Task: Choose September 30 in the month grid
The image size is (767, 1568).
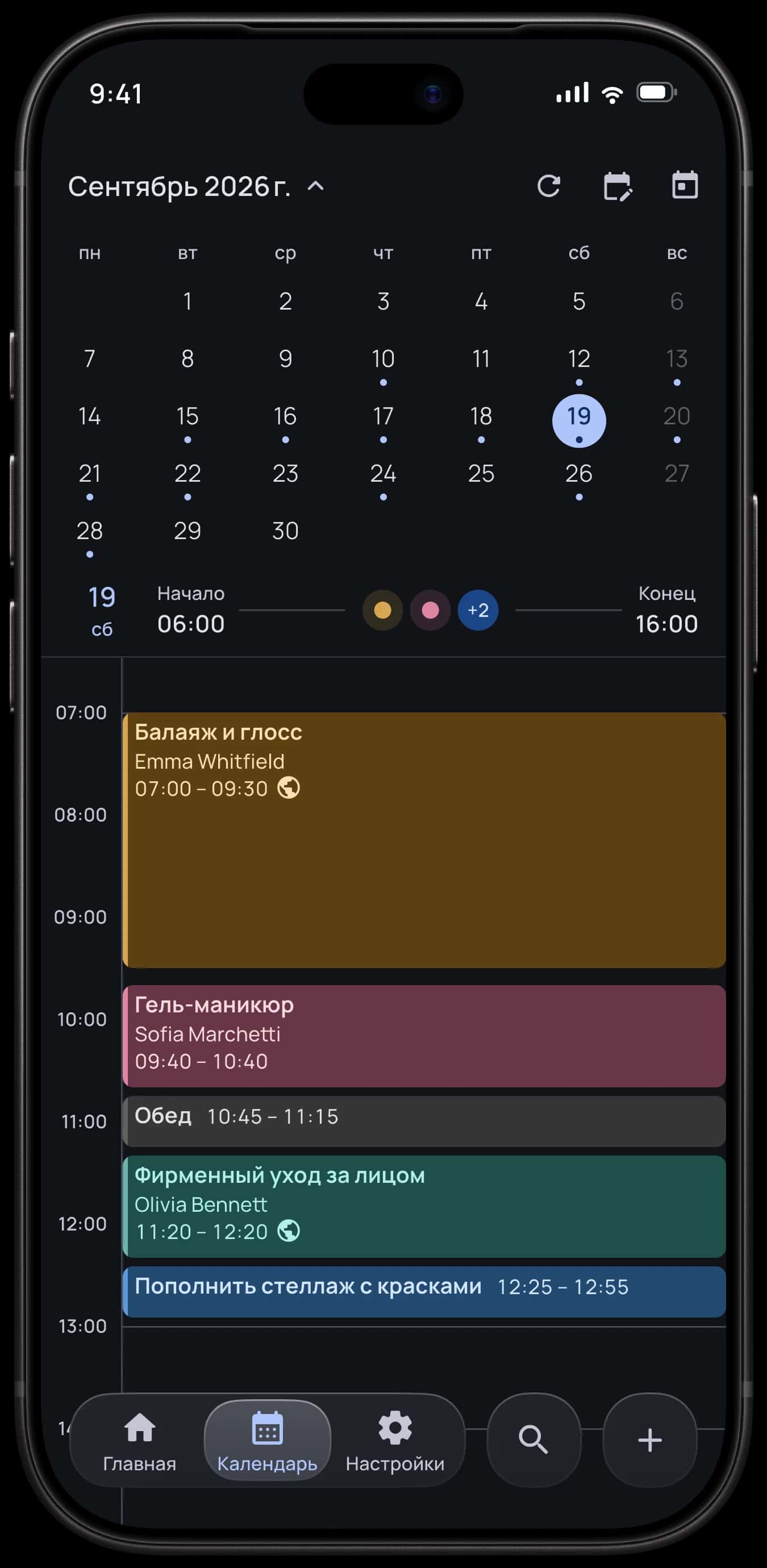Action: click(285, 531)
